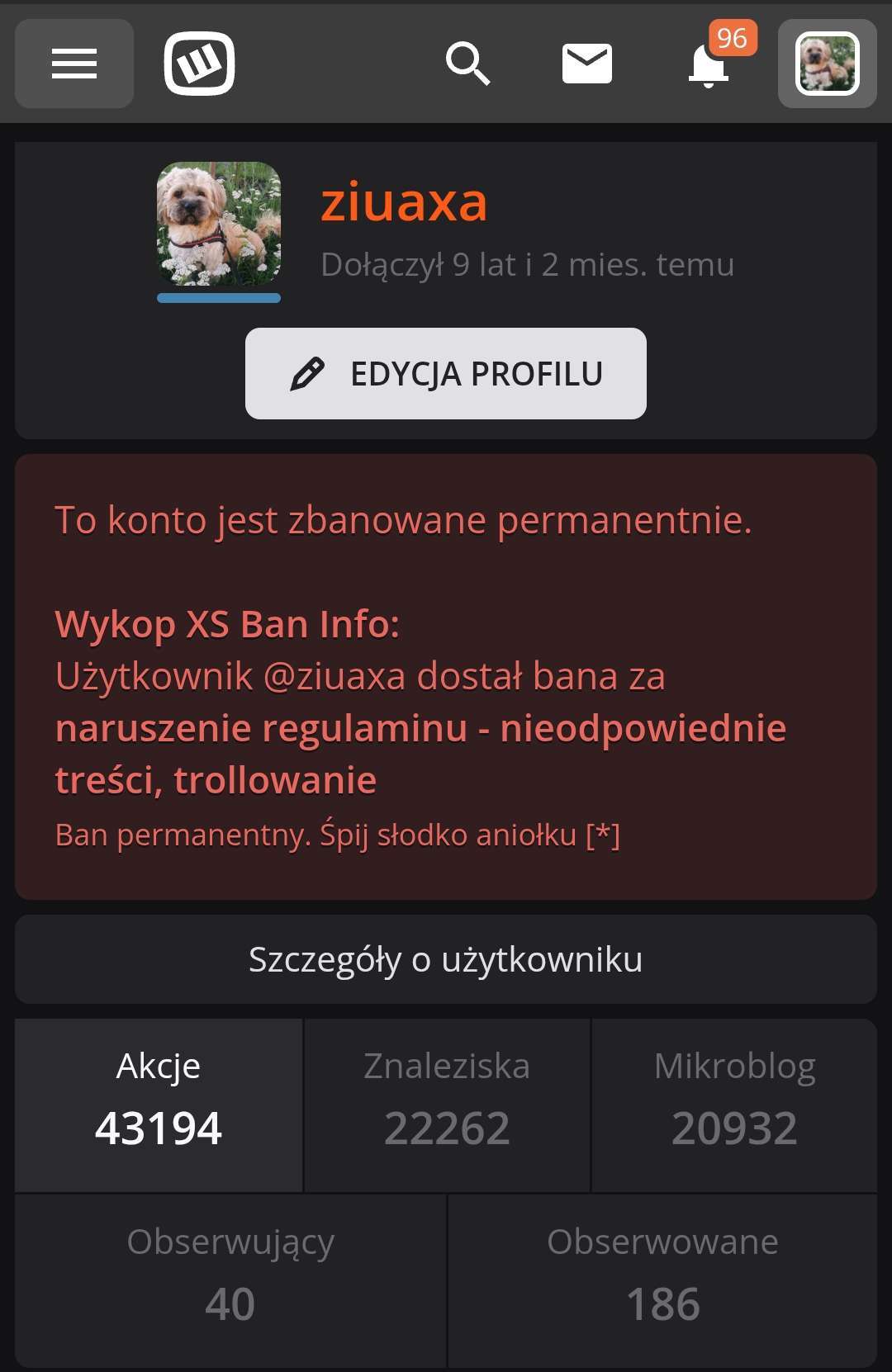The width and height of the screenshot is (892, 1372).
Task: Switch to the Mikroblog tab
Action: point(734,1105)
